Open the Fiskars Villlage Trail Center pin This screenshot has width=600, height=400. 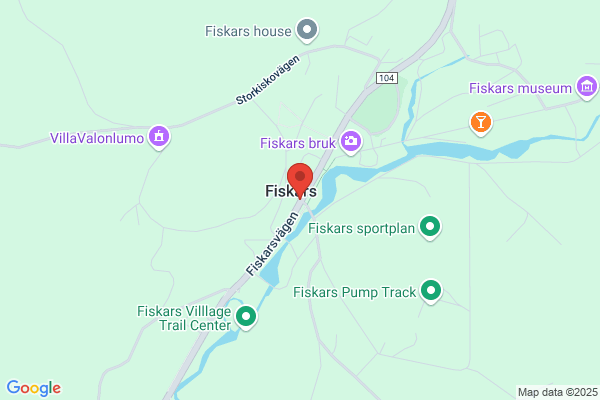(x=246, y=317)
